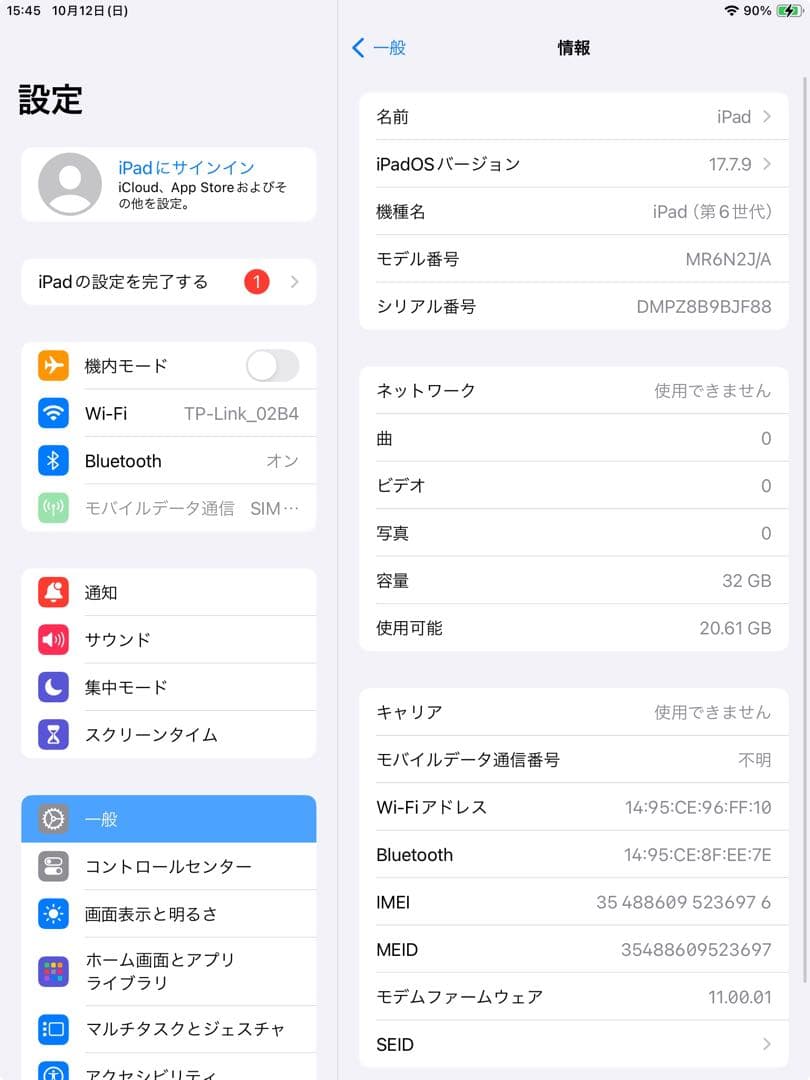810x1080 pixels.
Task: Open スクリーンタイム via the hourglass icon
Action: pos(53,735)
